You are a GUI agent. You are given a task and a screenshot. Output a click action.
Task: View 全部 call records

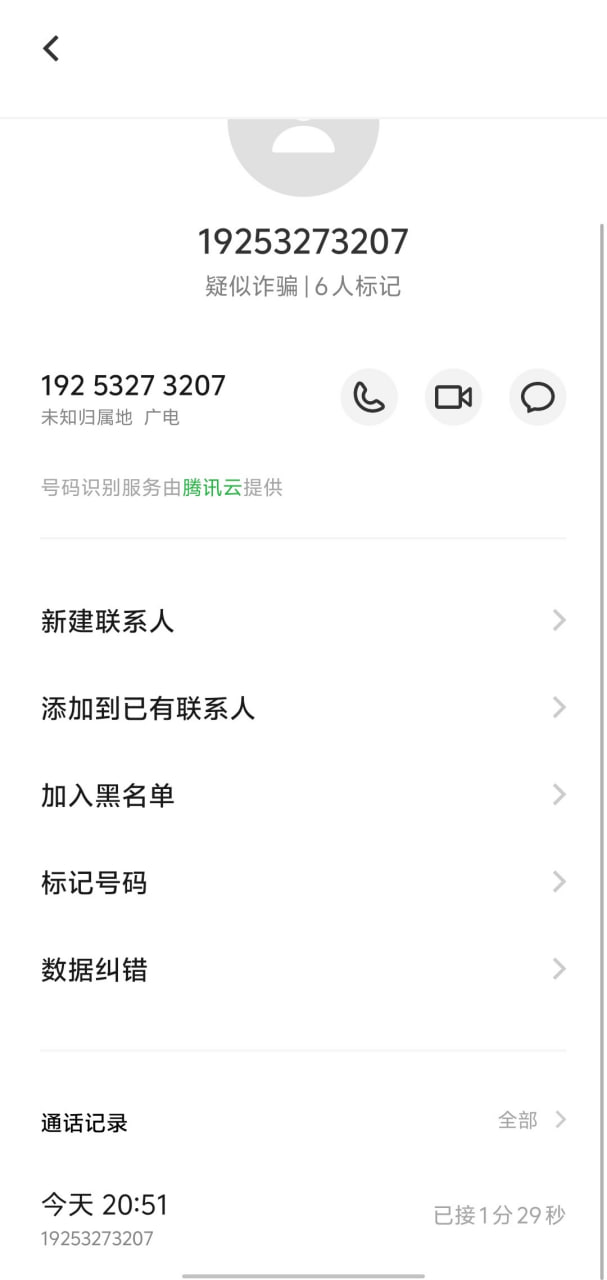(532, 1120)
